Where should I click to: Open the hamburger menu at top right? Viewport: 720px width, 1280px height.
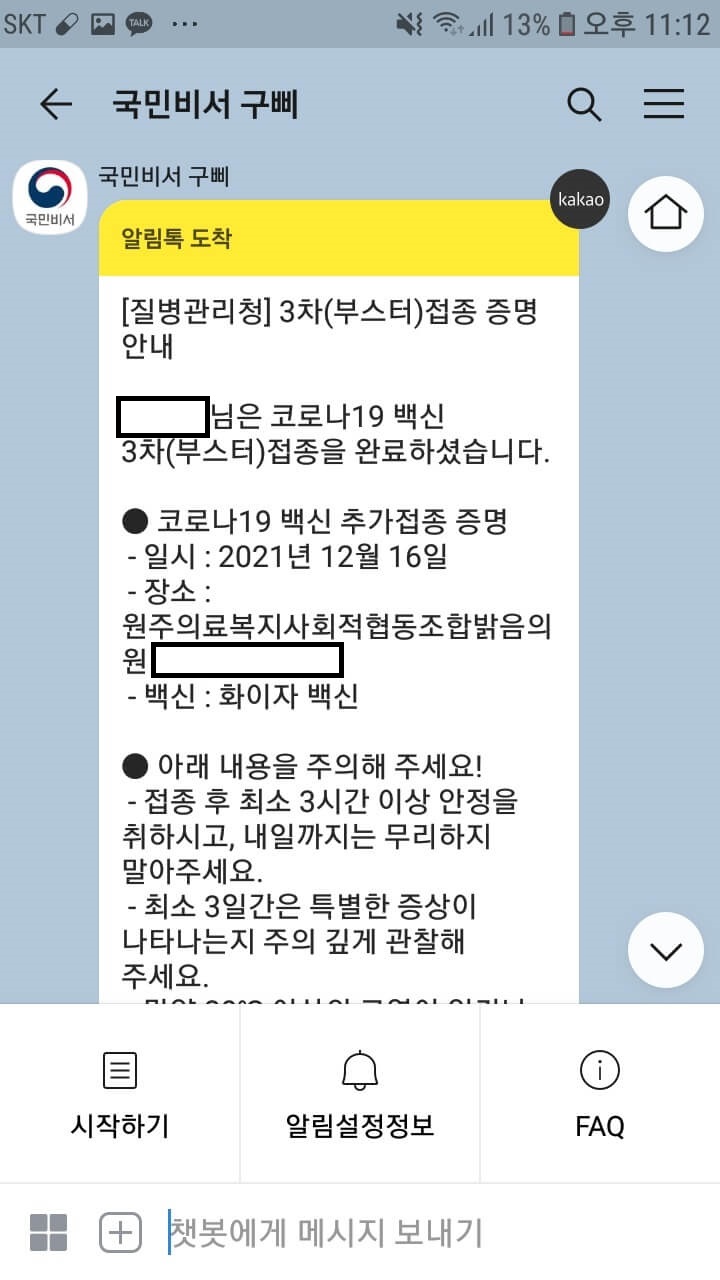pos(663,104)
